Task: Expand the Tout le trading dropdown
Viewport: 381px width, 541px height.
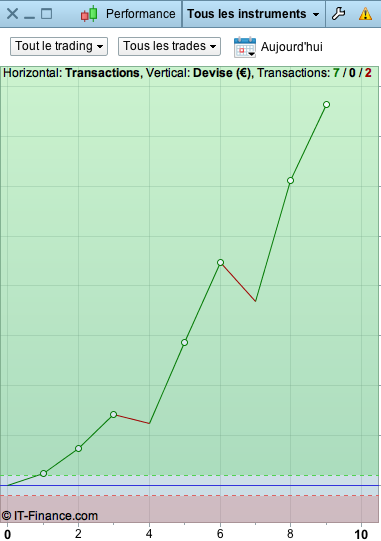Action: (x=59, y=46)
